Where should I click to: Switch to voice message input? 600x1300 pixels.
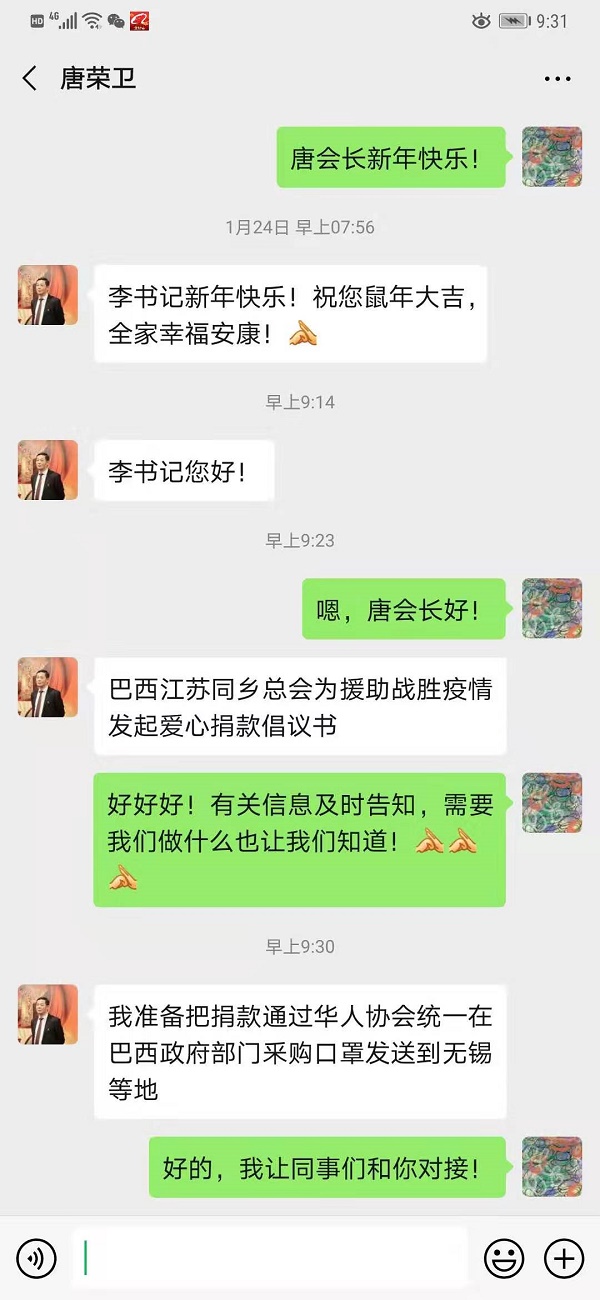point(36,1258)
